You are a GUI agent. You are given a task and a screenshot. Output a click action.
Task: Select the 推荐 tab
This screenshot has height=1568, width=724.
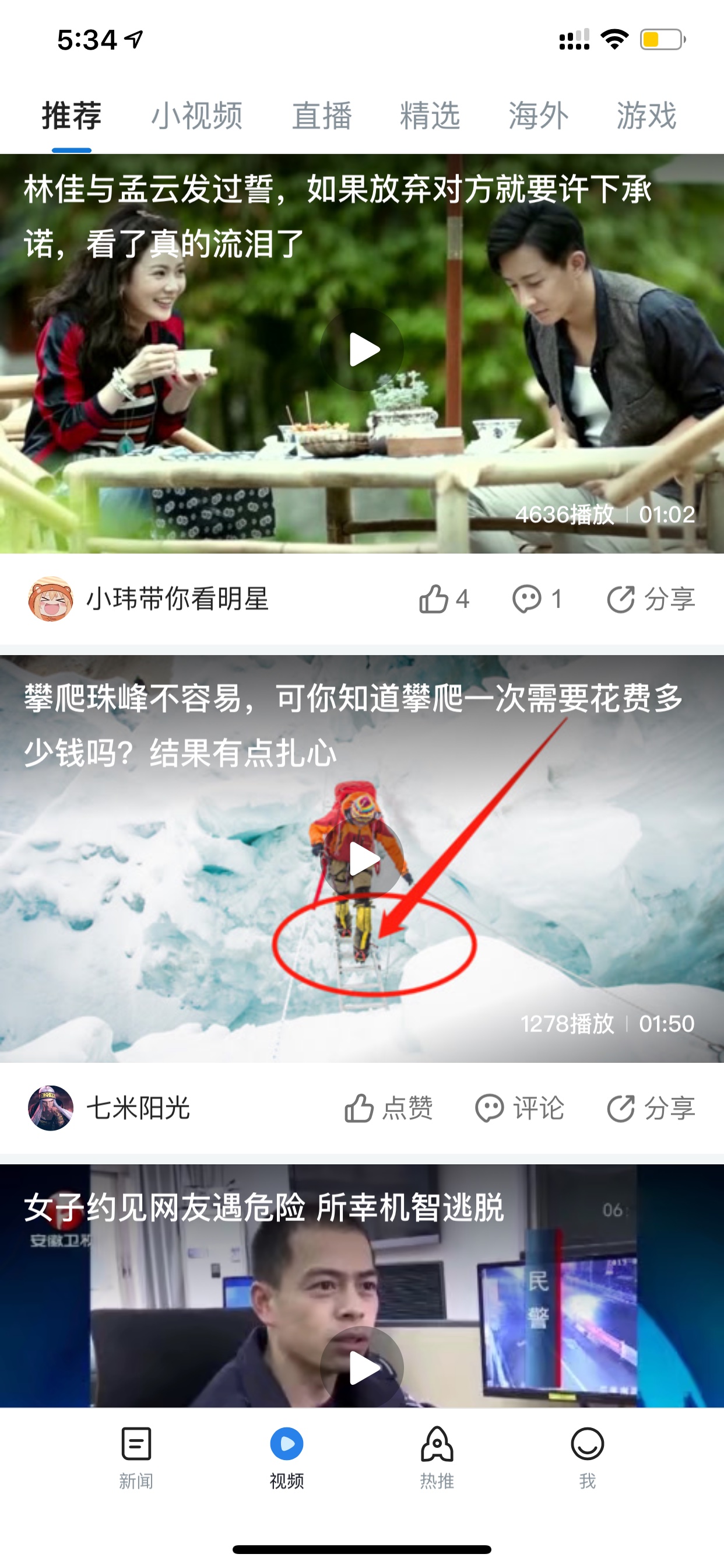[72, 116]
